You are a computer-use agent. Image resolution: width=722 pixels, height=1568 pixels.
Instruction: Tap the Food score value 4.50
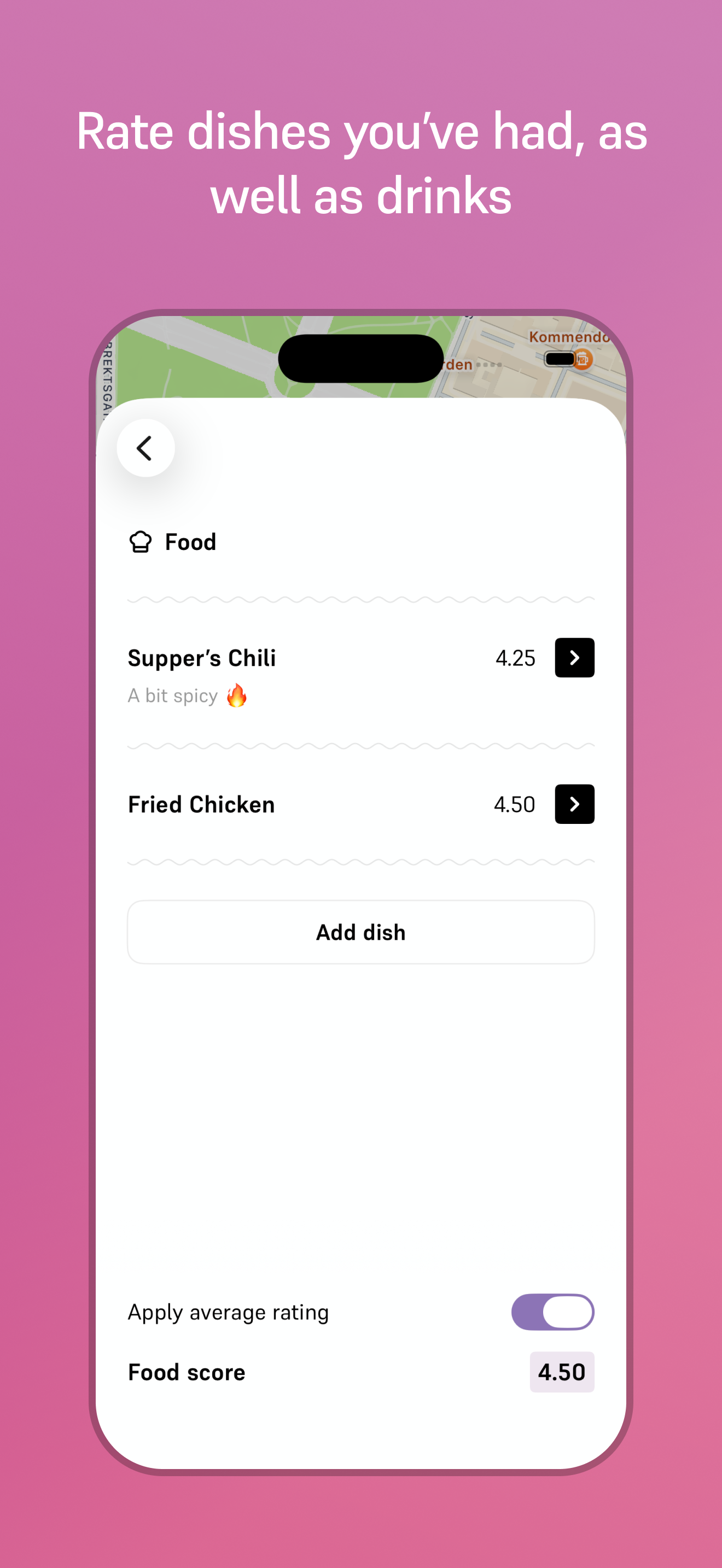(x=561, y=1372)
